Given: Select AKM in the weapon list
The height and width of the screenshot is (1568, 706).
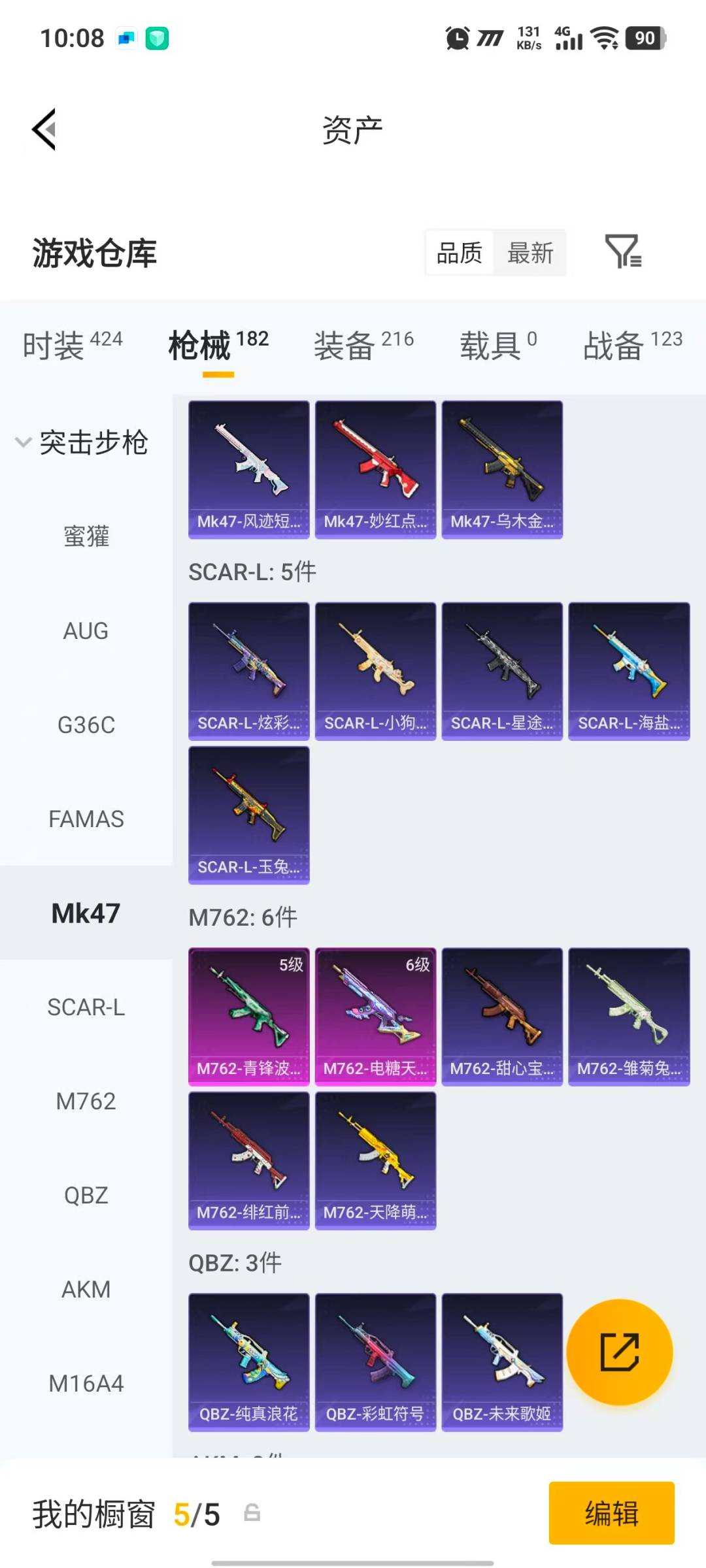Looking at the screenshot, I should (x=86, y=1290).
